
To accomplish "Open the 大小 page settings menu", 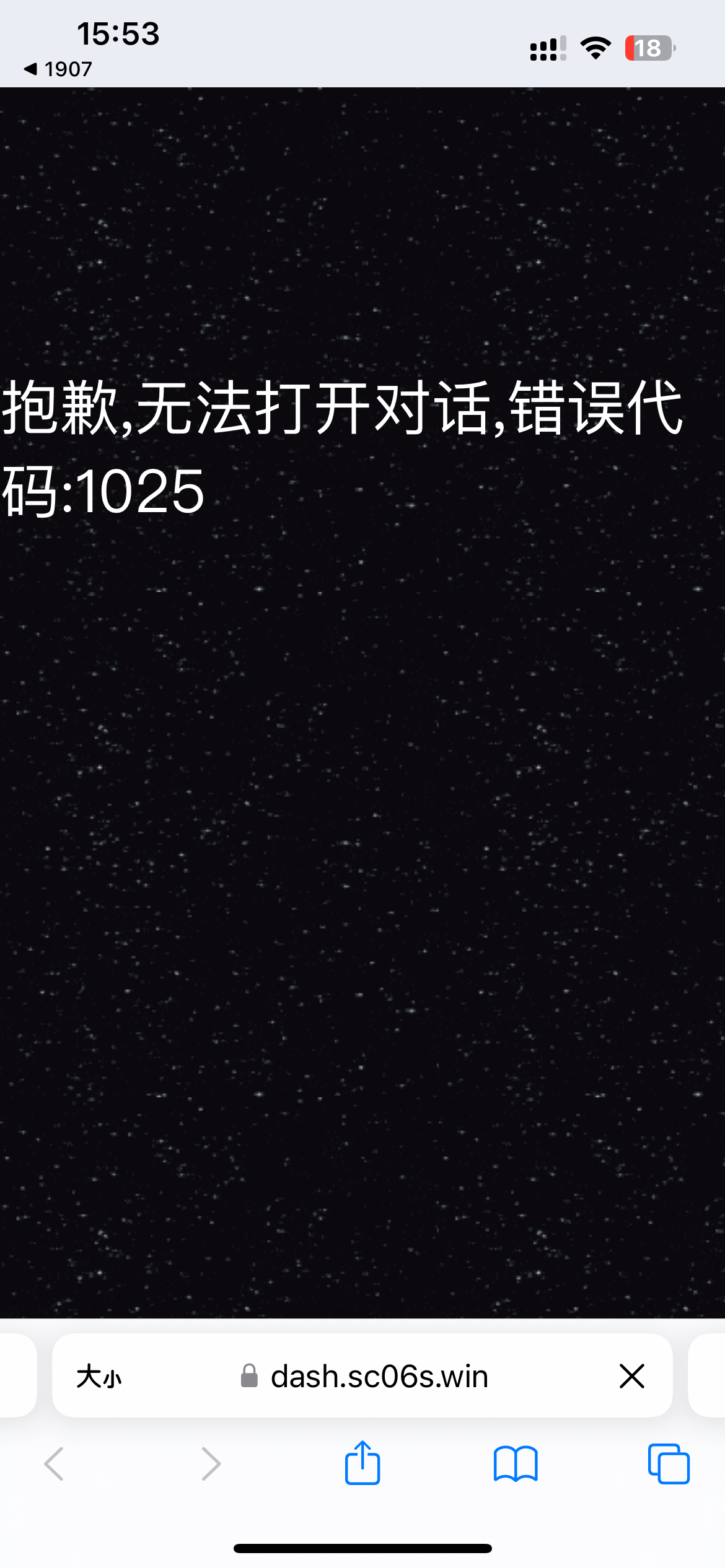I will tap(99, 1377).
